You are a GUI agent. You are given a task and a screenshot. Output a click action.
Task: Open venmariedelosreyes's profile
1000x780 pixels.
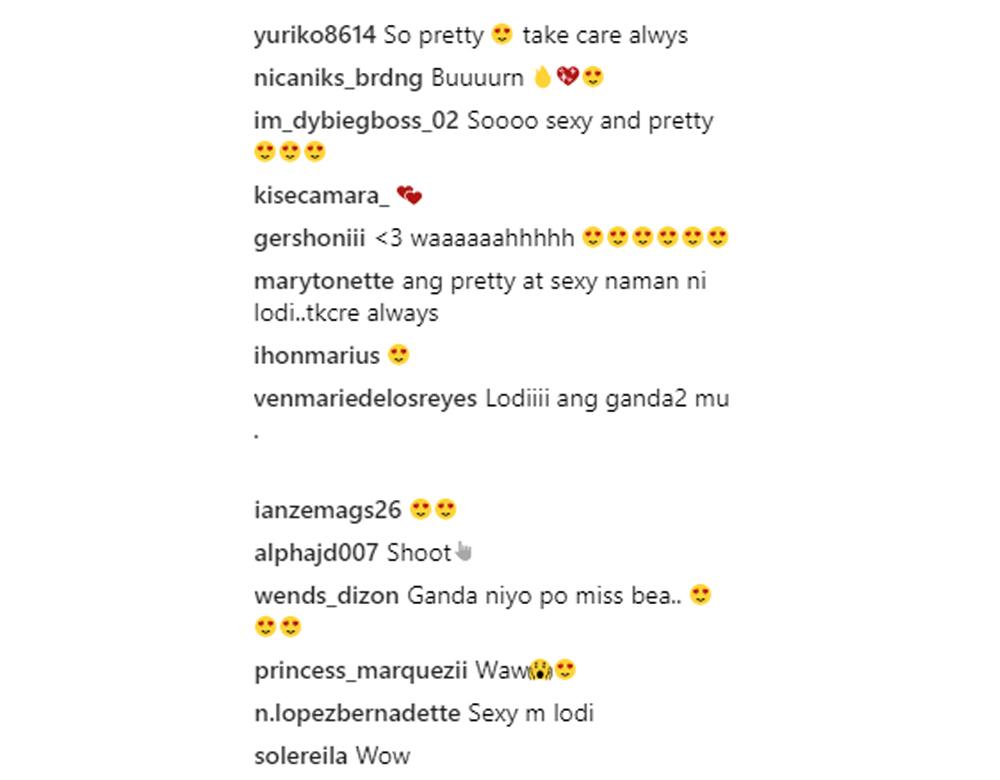point(365,399)
